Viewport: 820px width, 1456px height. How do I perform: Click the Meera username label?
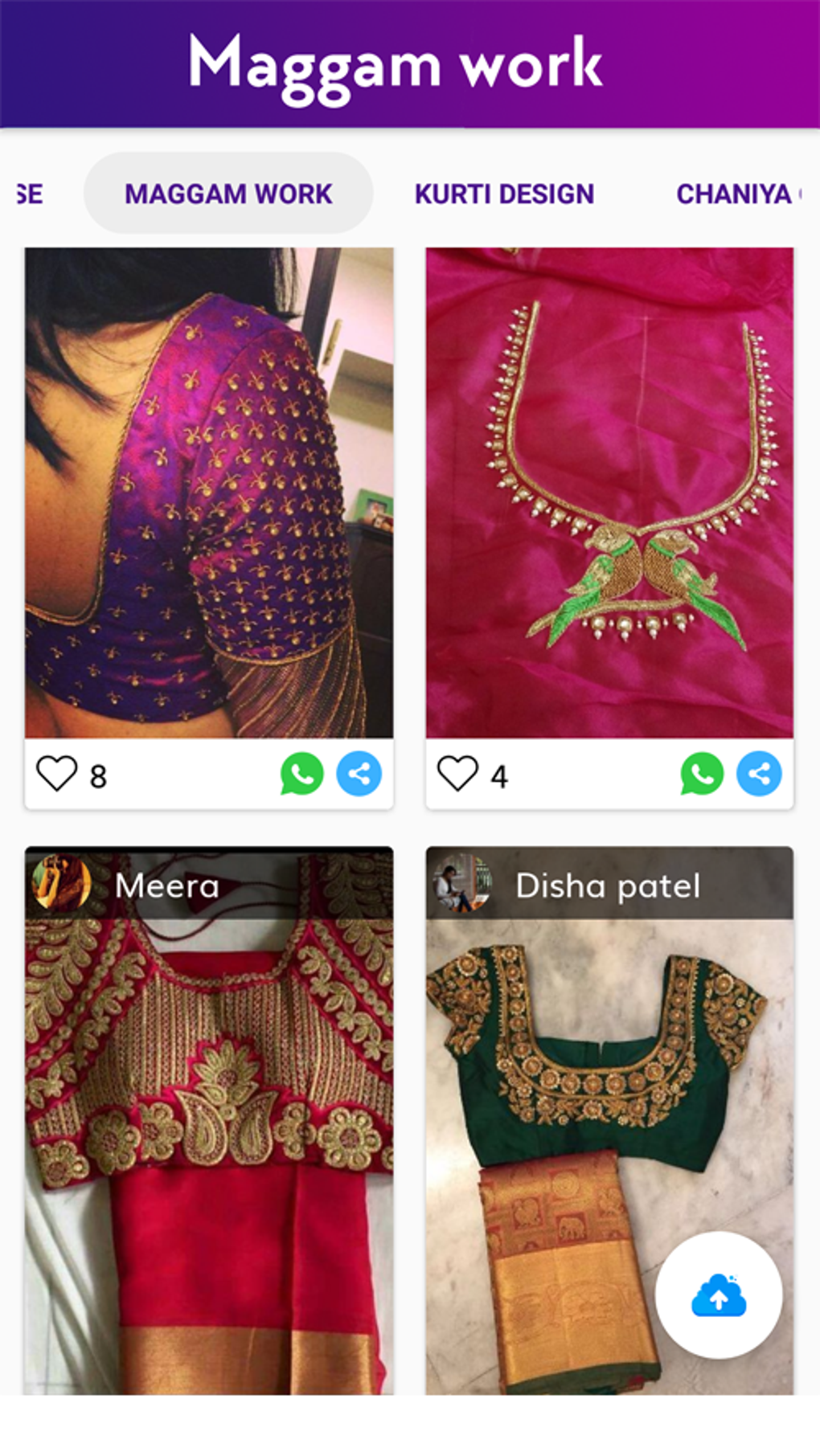click(x=166, y=885)
